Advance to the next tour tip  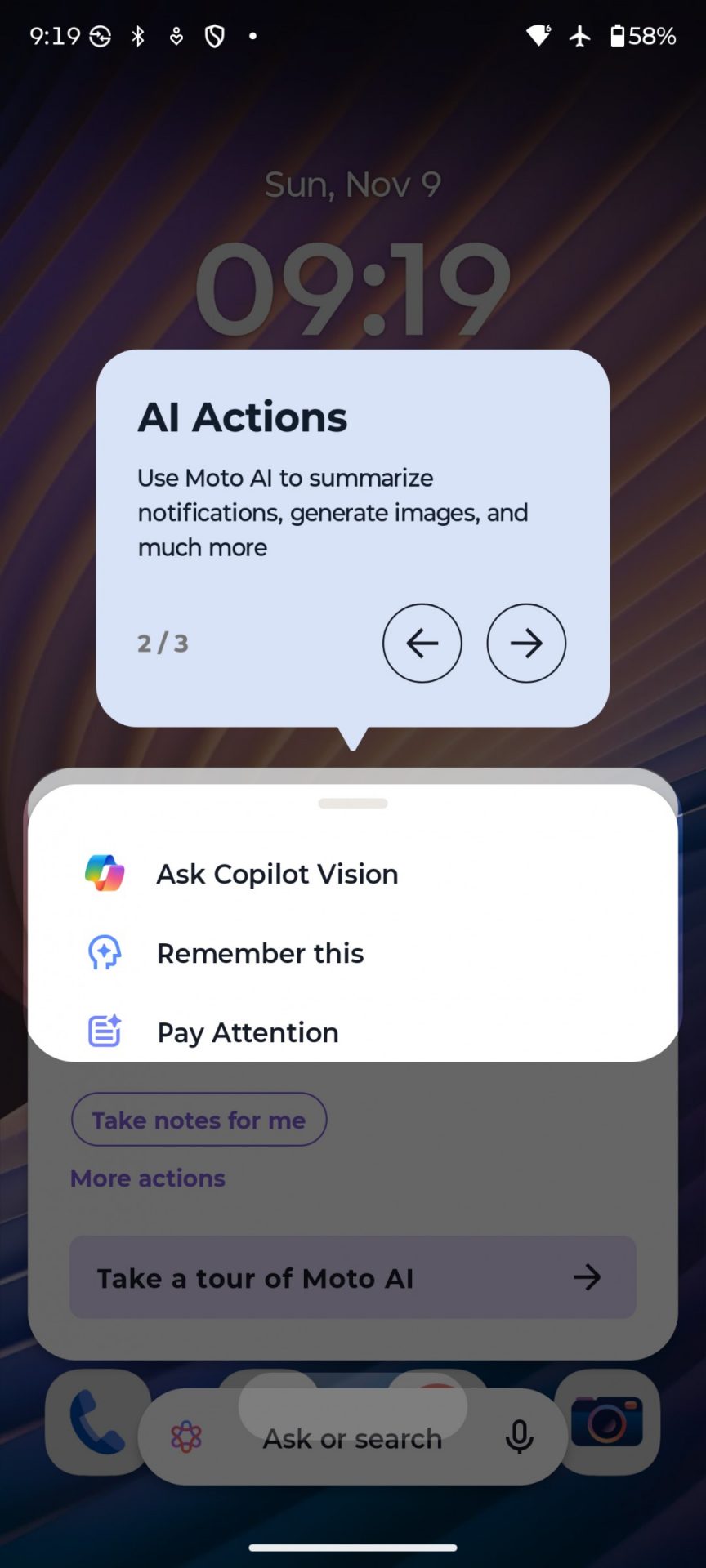(525, 643)
